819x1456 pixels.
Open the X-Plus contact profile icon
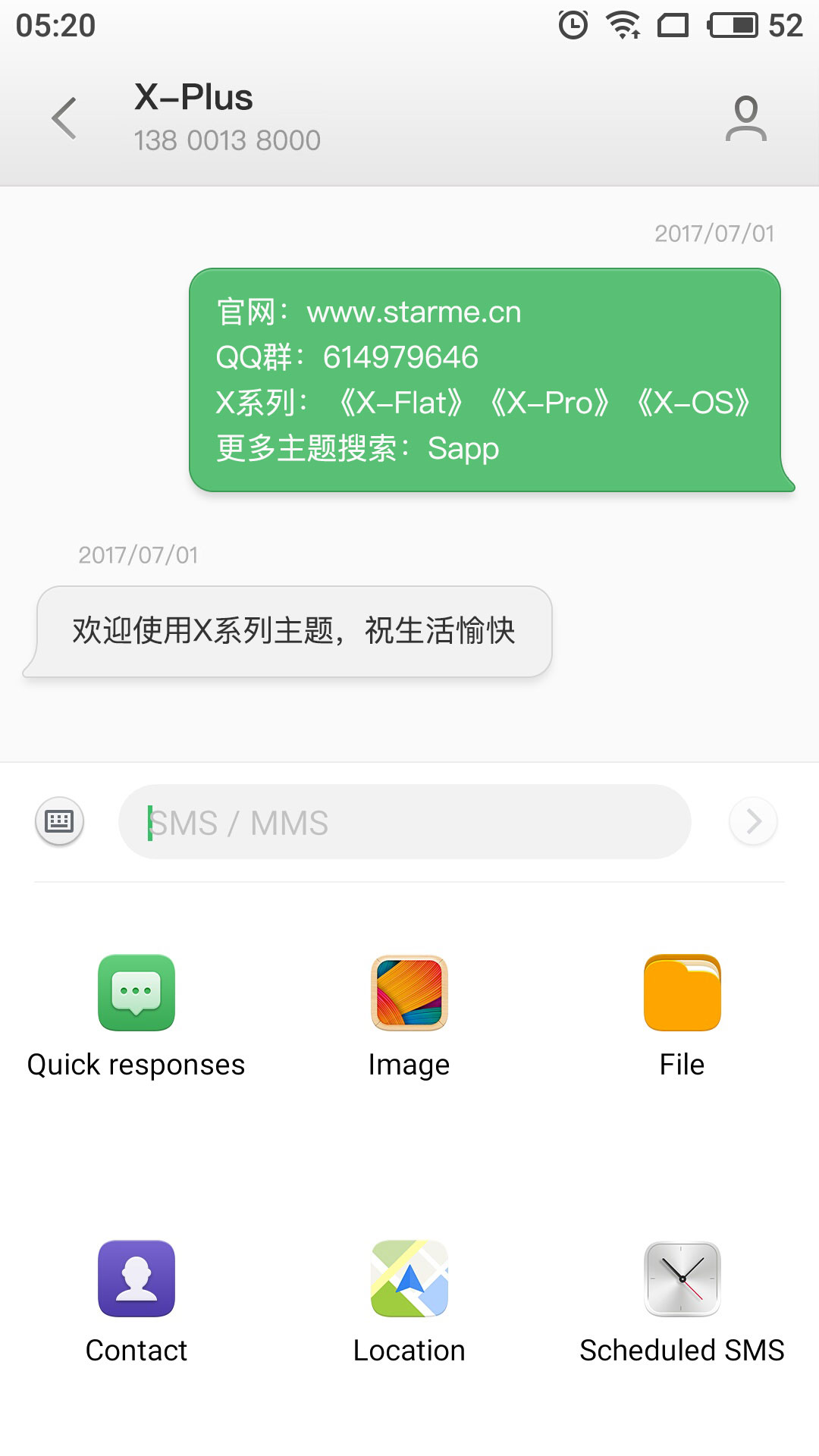[745, 118]
